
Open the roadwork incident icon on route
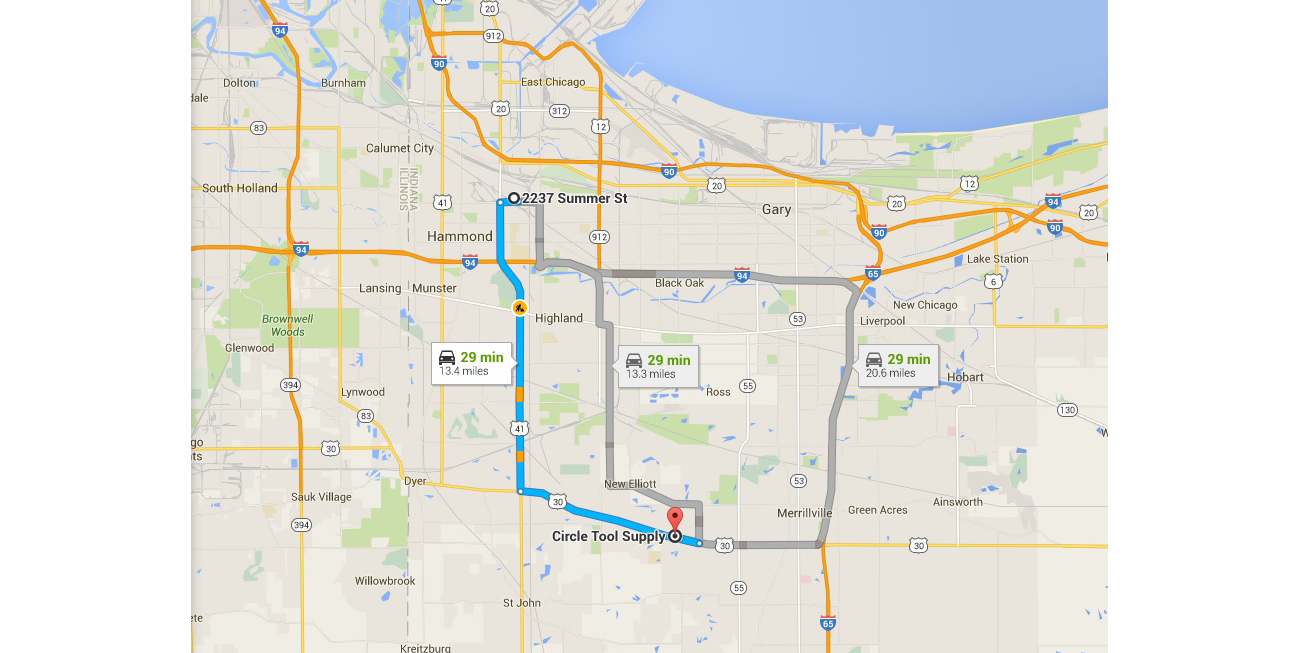519,307
